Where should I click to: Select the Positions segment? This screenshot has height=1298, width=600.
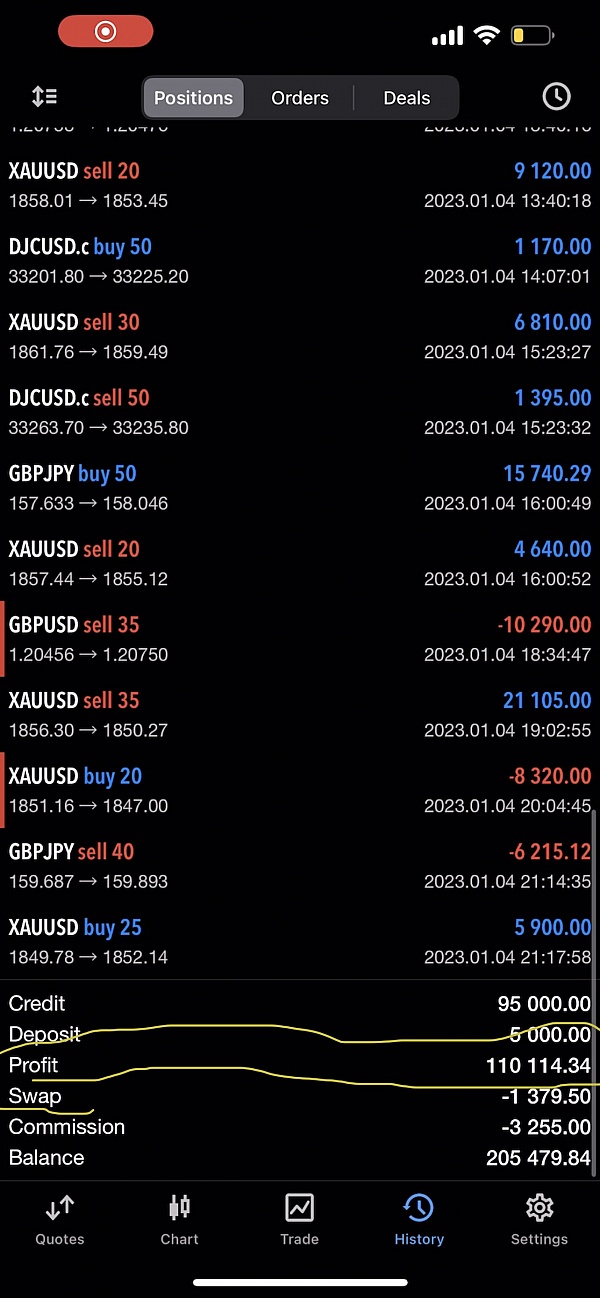[x=193, y=98]
